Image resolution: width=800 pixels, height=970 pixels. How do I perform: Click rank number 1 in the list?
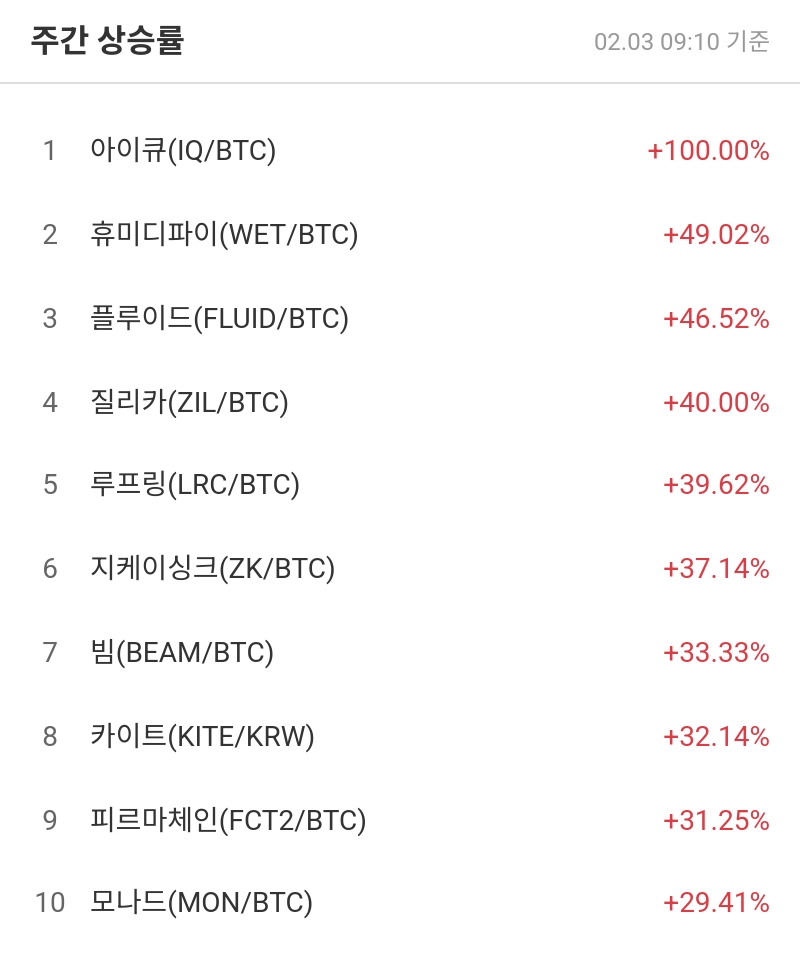point(48,151)
